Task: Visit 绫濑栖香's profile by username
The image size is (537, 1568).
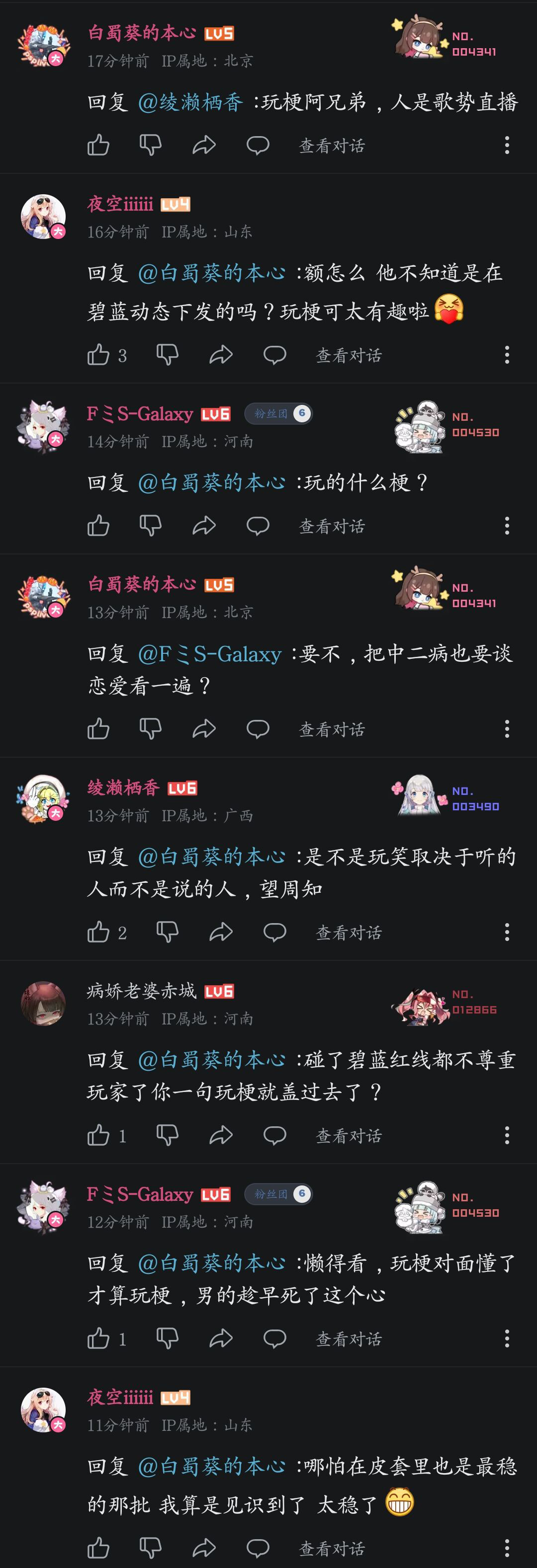Action: tap(124, 787)
